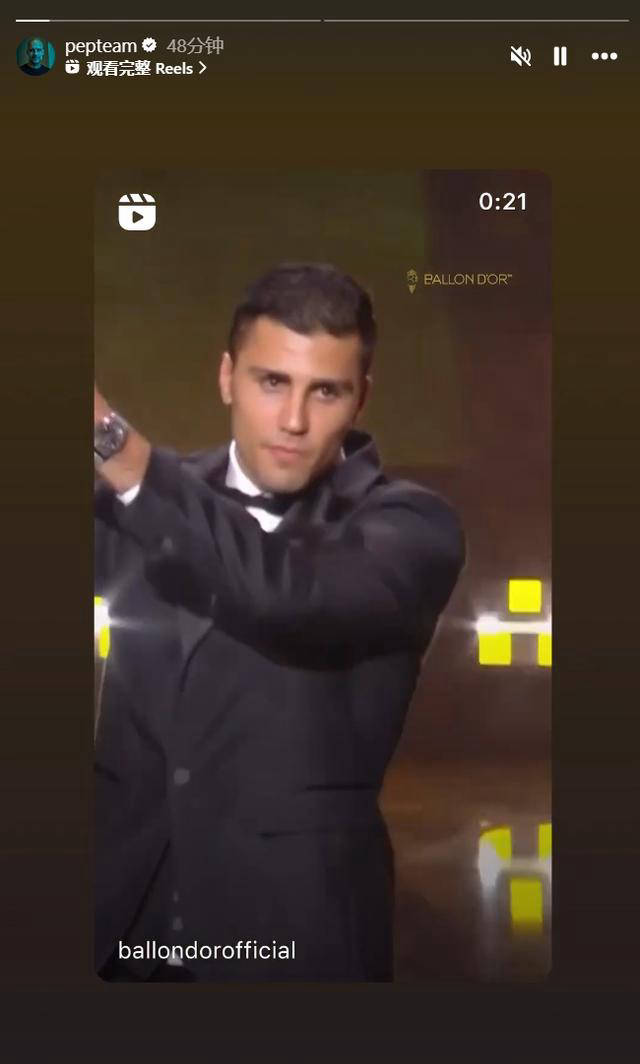
Task: Open the shared ballondorofficial reel
Action: tap(323, 575)
